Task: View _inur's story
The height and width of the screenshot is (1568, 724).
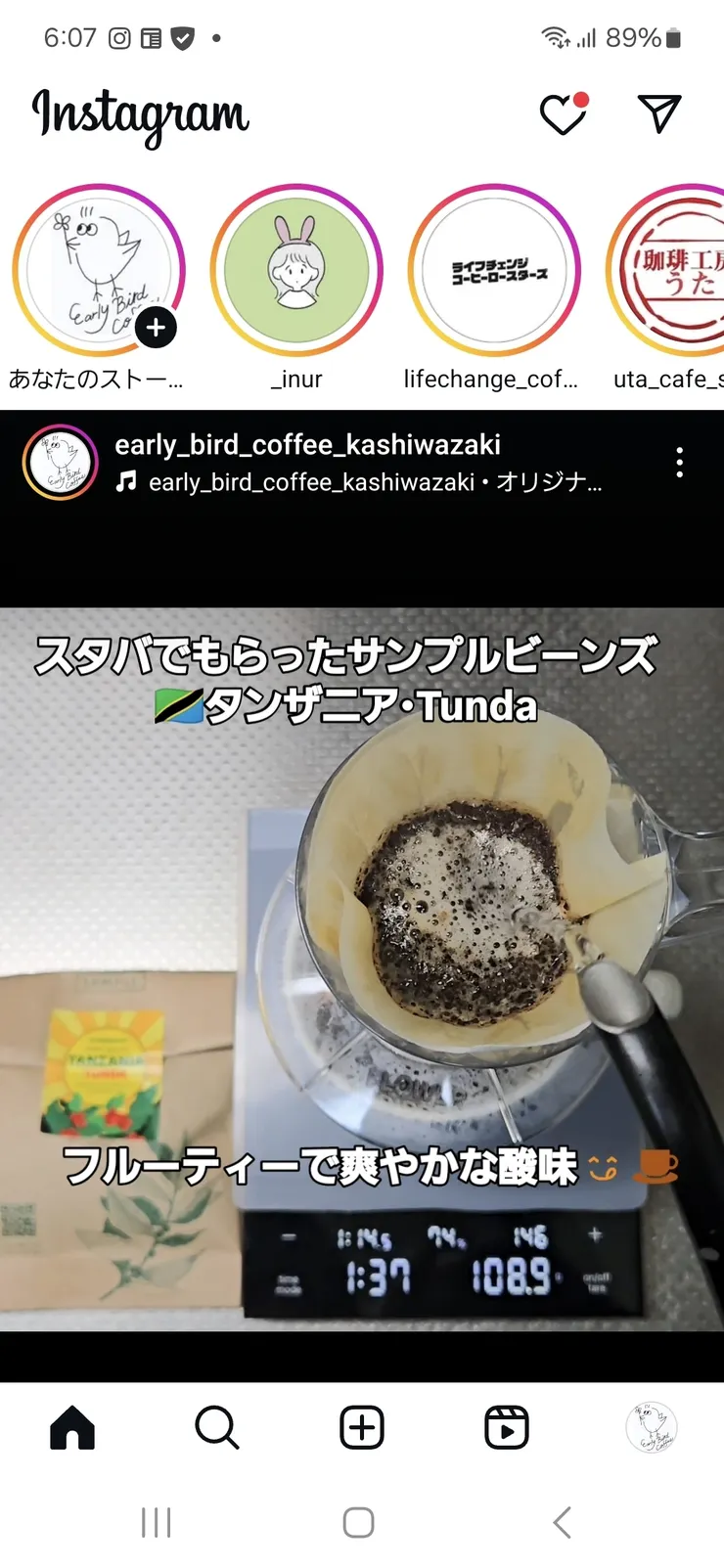Action: tap(296, 271)
